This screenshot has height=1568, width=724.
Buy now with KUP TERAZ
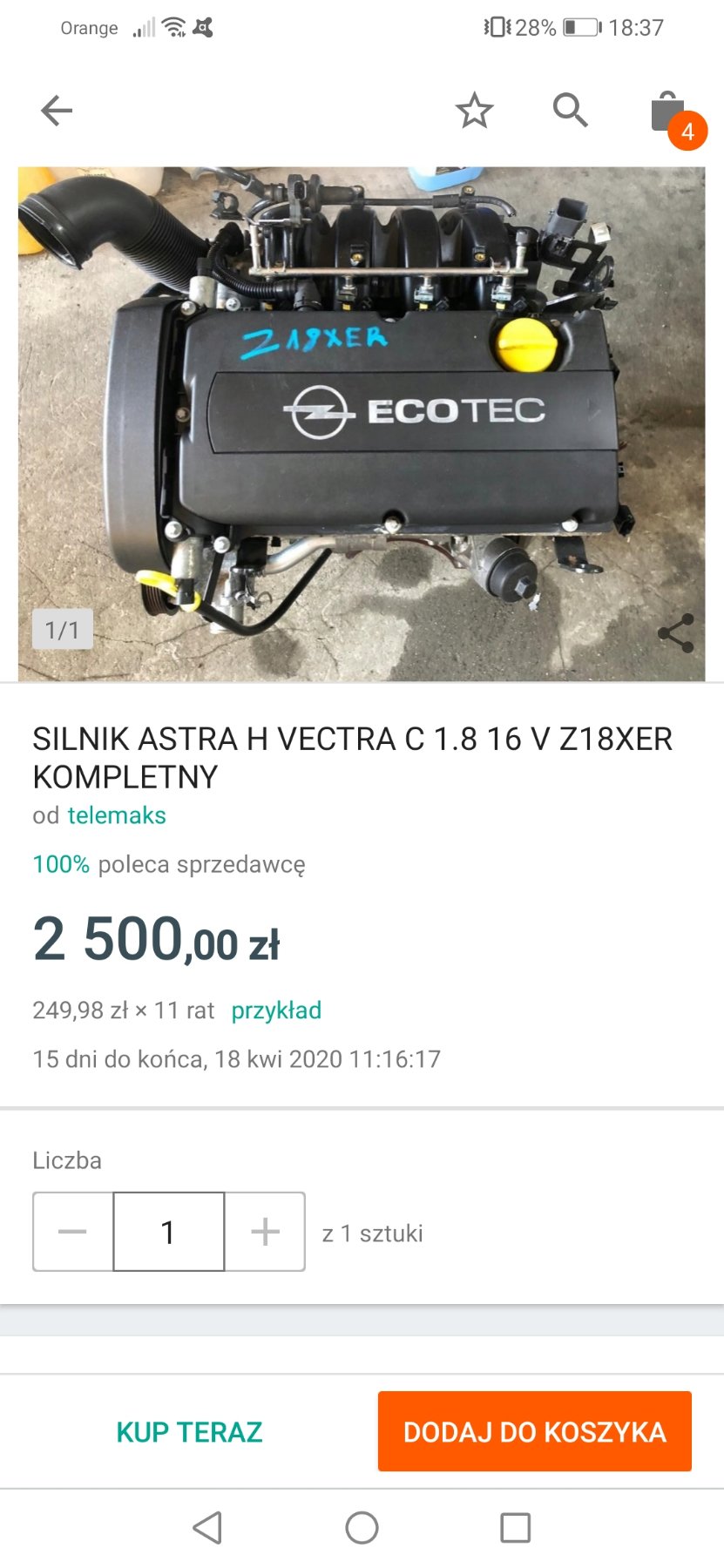pos(189,1432)
